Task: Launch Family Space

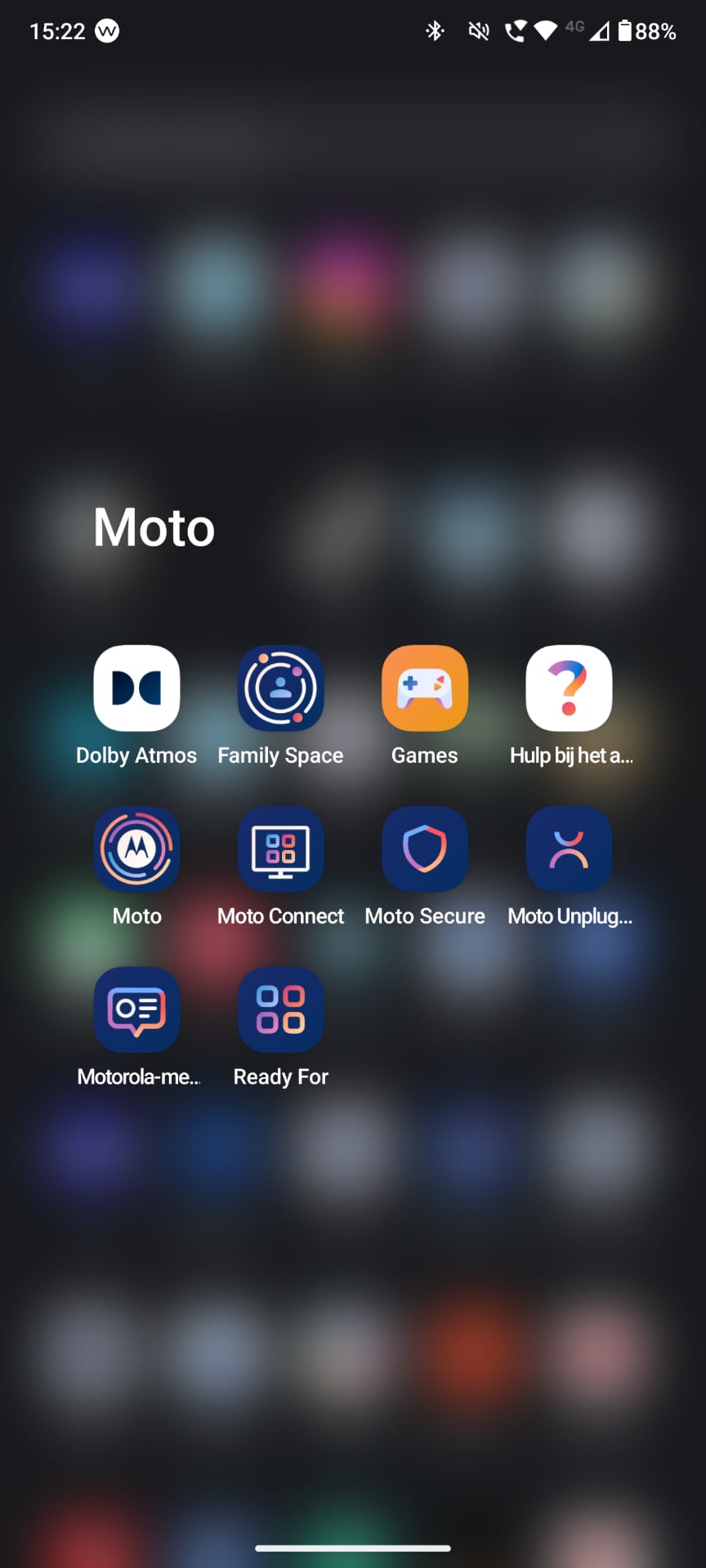Action: (x=280, y=688)
